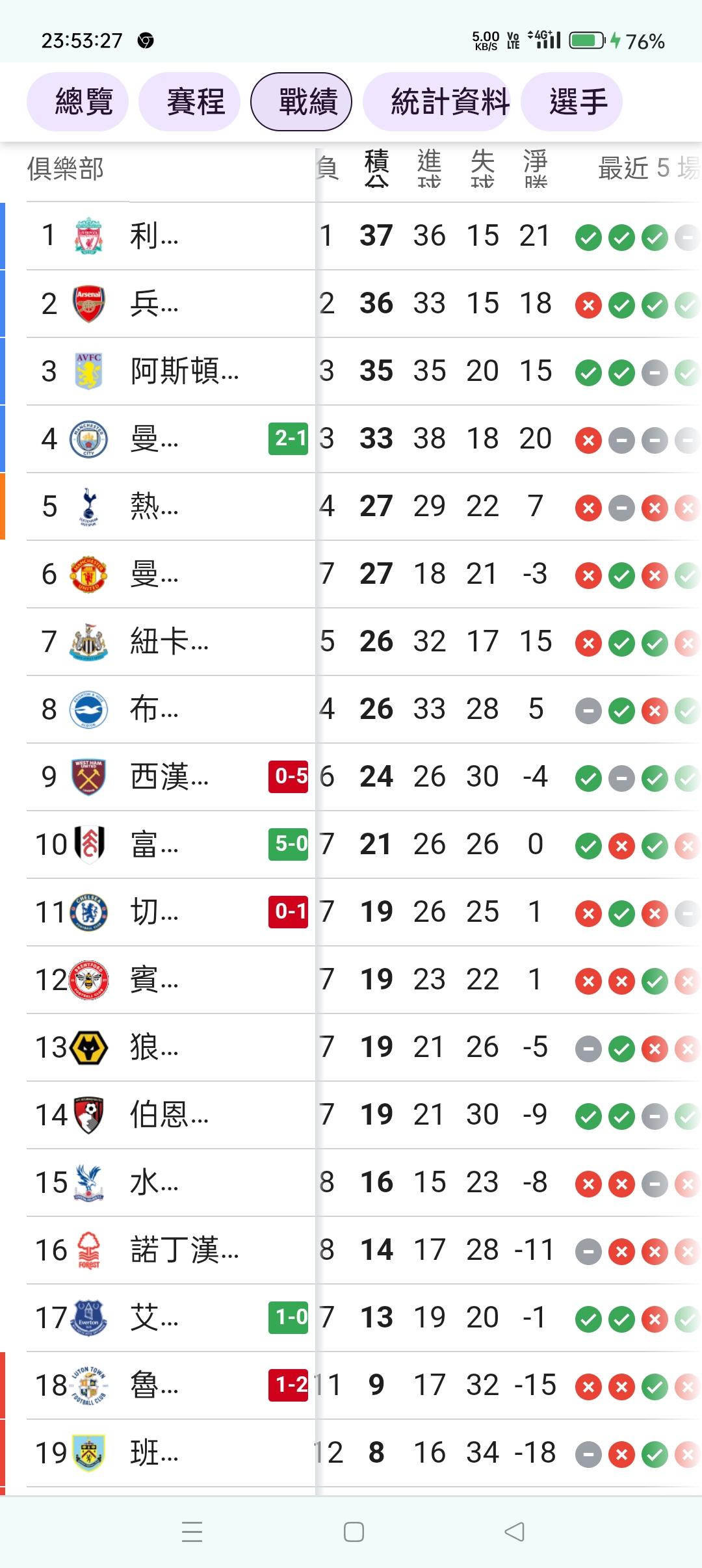
Task: Open the 諾丁漢 team row
Action: click(x=351, y=1250)
